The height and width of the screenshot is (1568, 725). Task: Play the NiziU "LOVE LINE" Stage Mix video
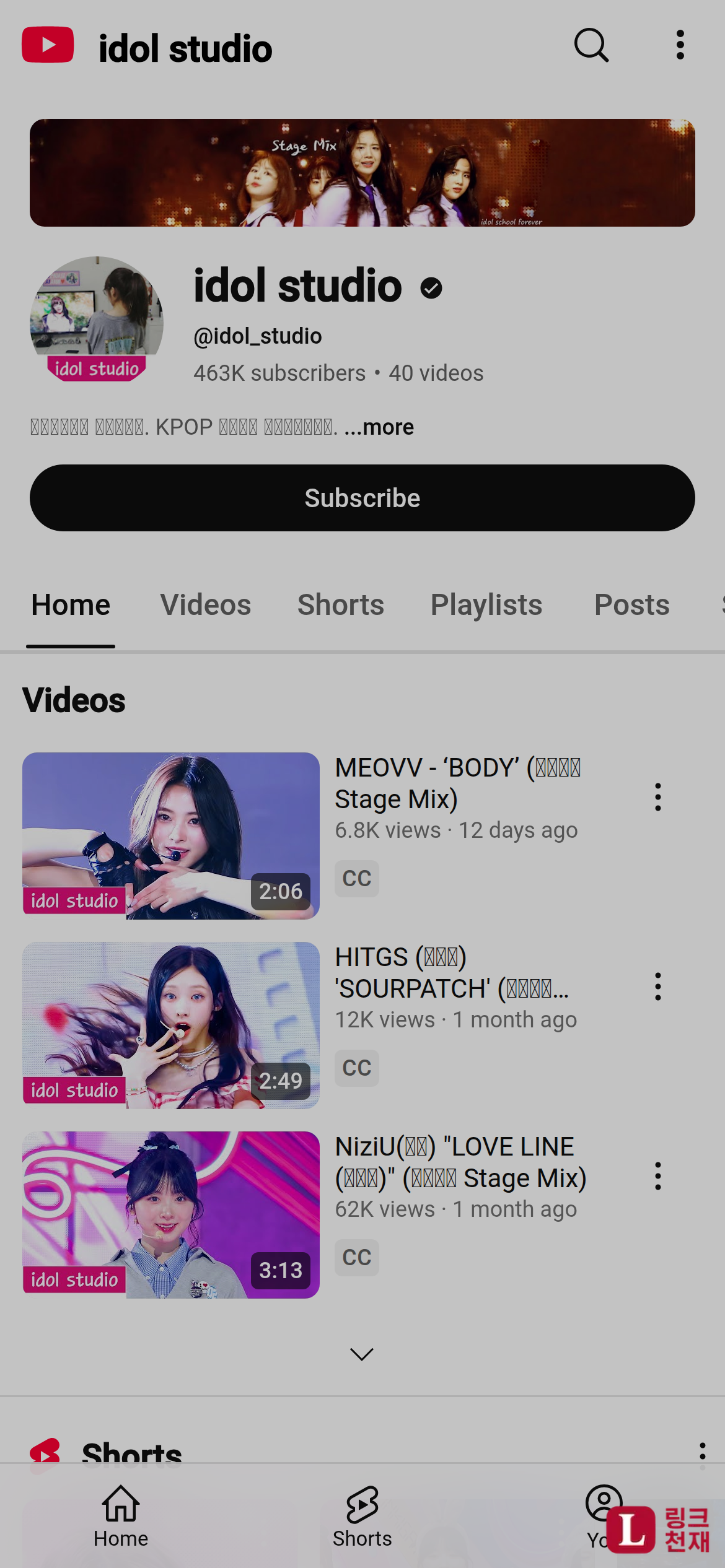click(171, 1214)
